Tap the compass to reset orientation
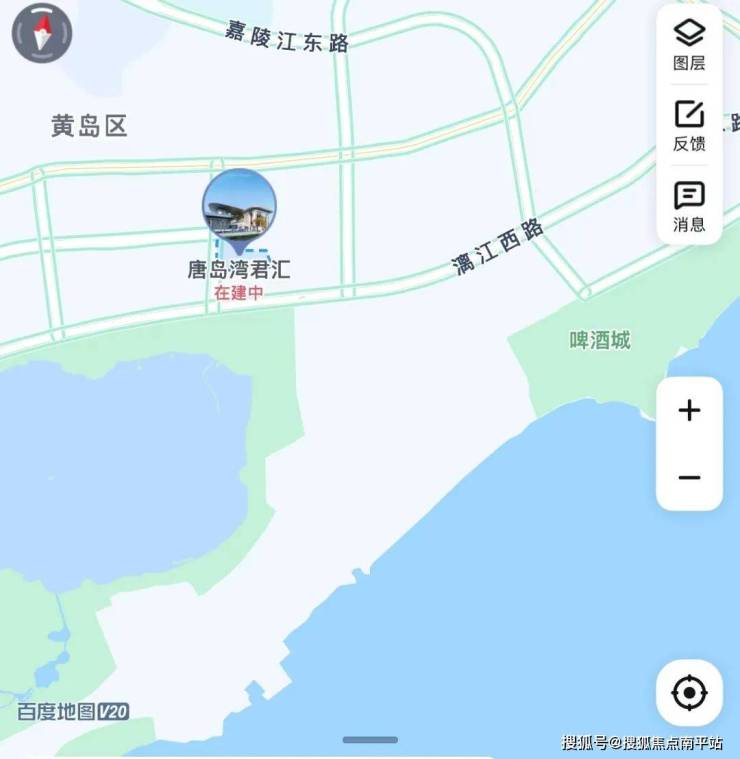This screenshot has width=740, height=759. (x=41, y=33)
